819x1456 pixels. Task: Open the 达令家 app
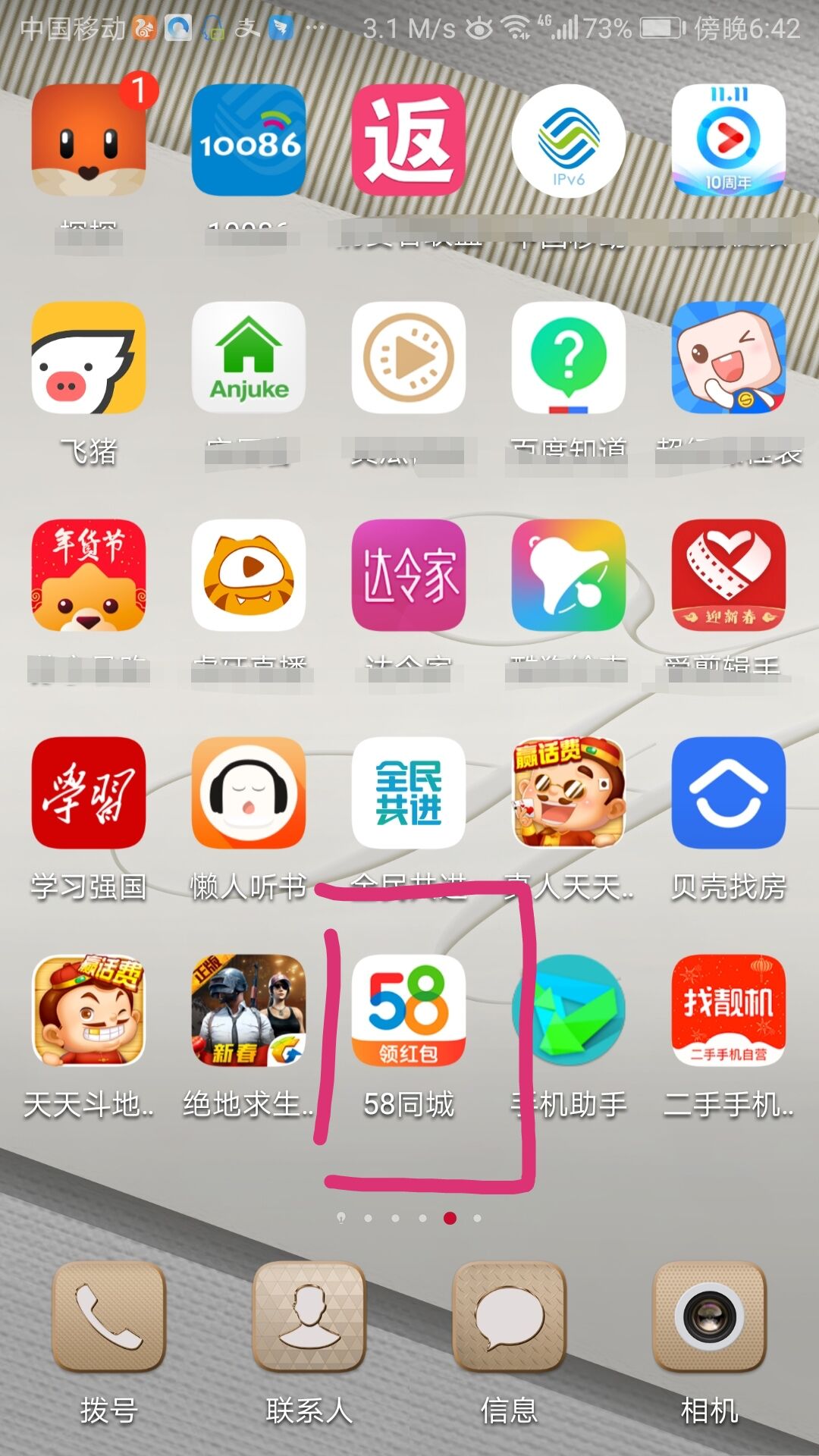click(x=409, y=575)
